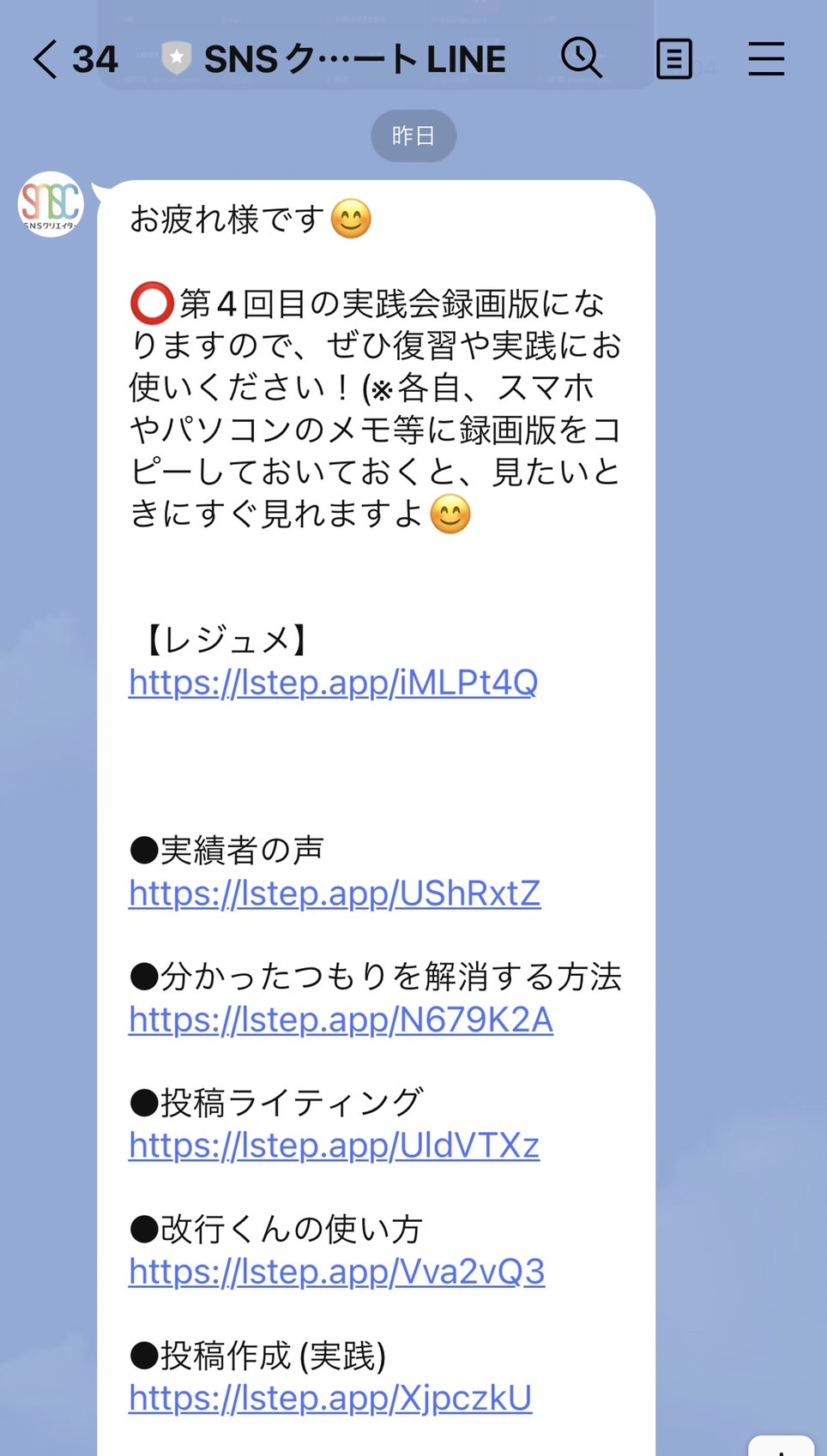Tap the SNS creator profile avatar

[x=51, y=204]
